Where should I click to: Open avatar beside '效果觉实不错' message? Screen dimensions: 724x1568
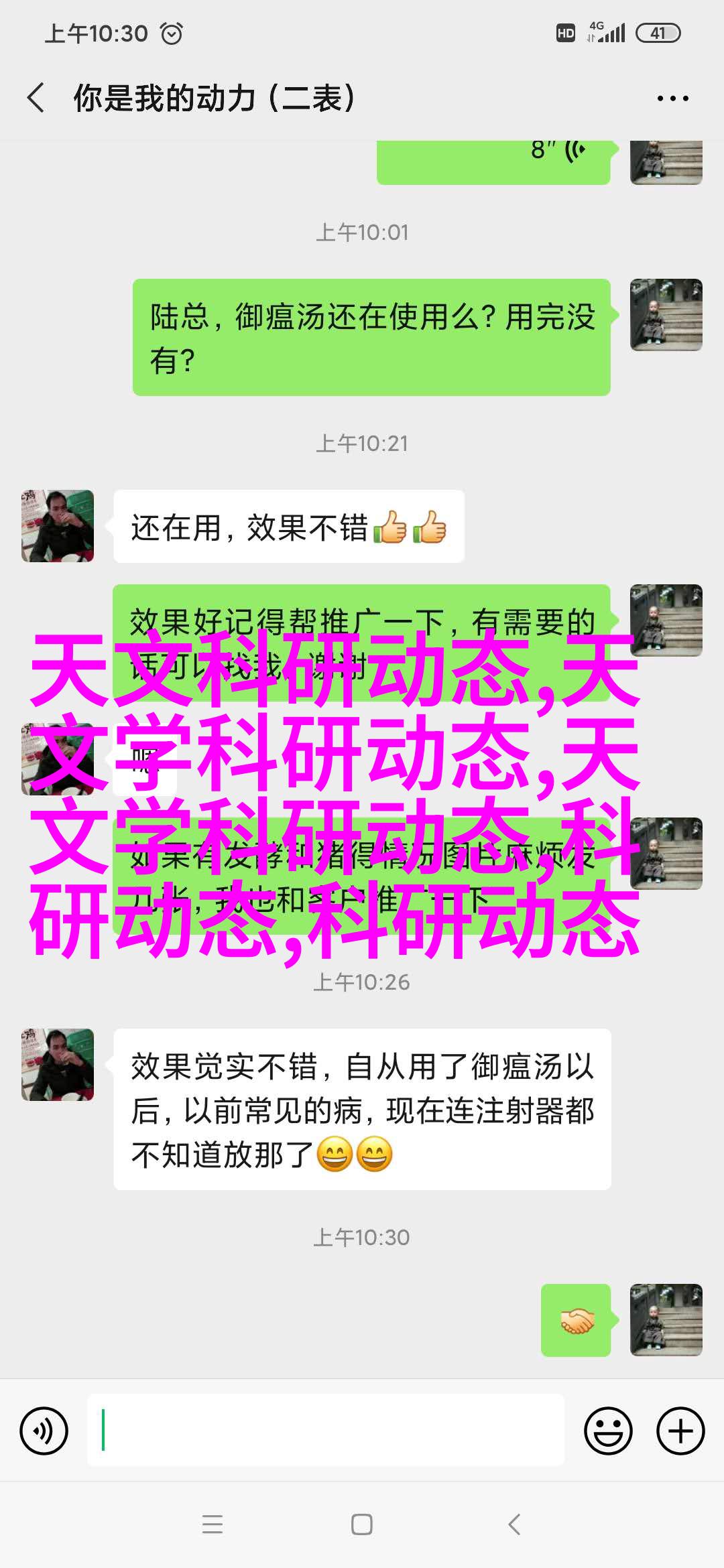point(58,1065)
